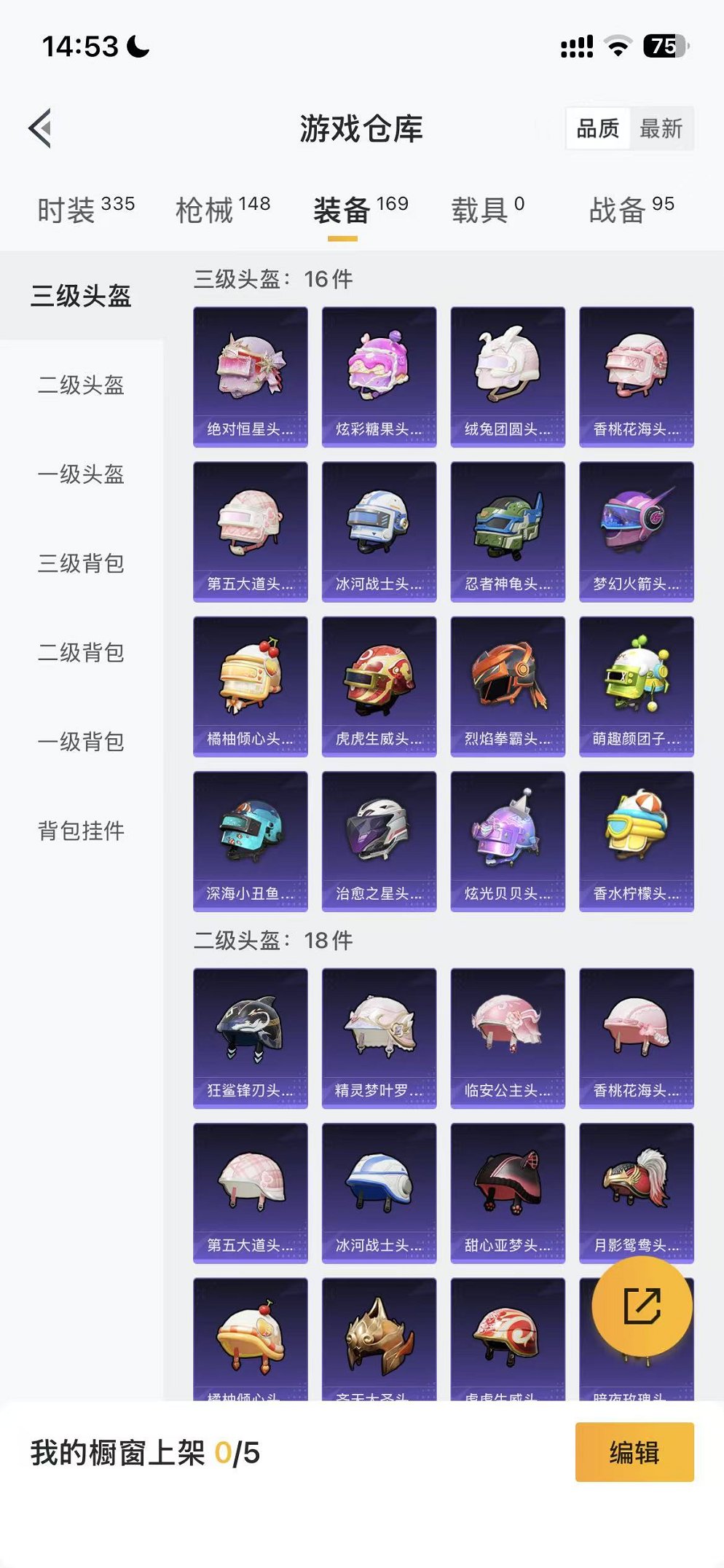Select the 梦幻火箭 helmet thumbnail
The width and height of the screenshot is (724, 1568).
637,528
